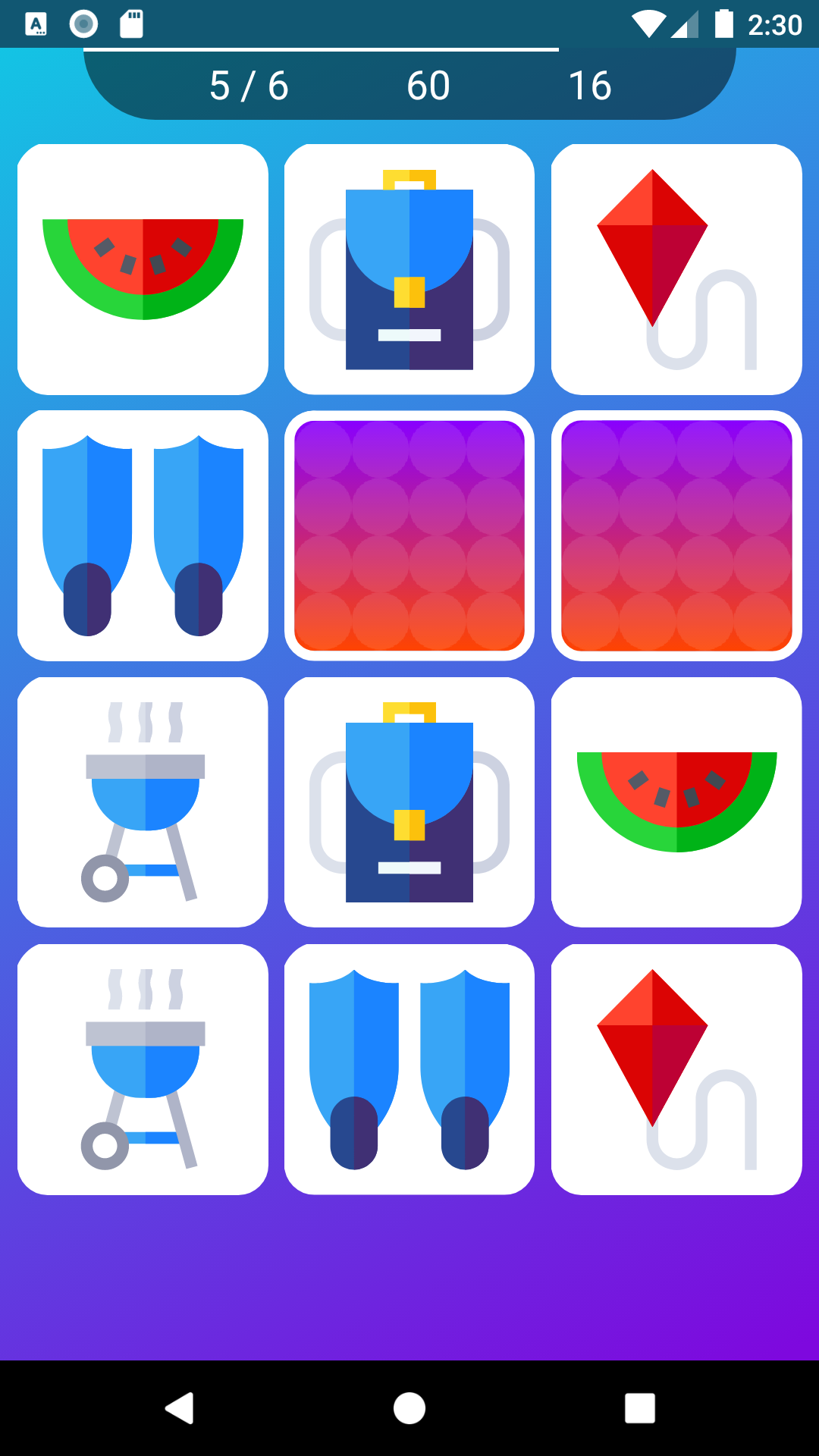Tap the system home button

[409, 1408]
